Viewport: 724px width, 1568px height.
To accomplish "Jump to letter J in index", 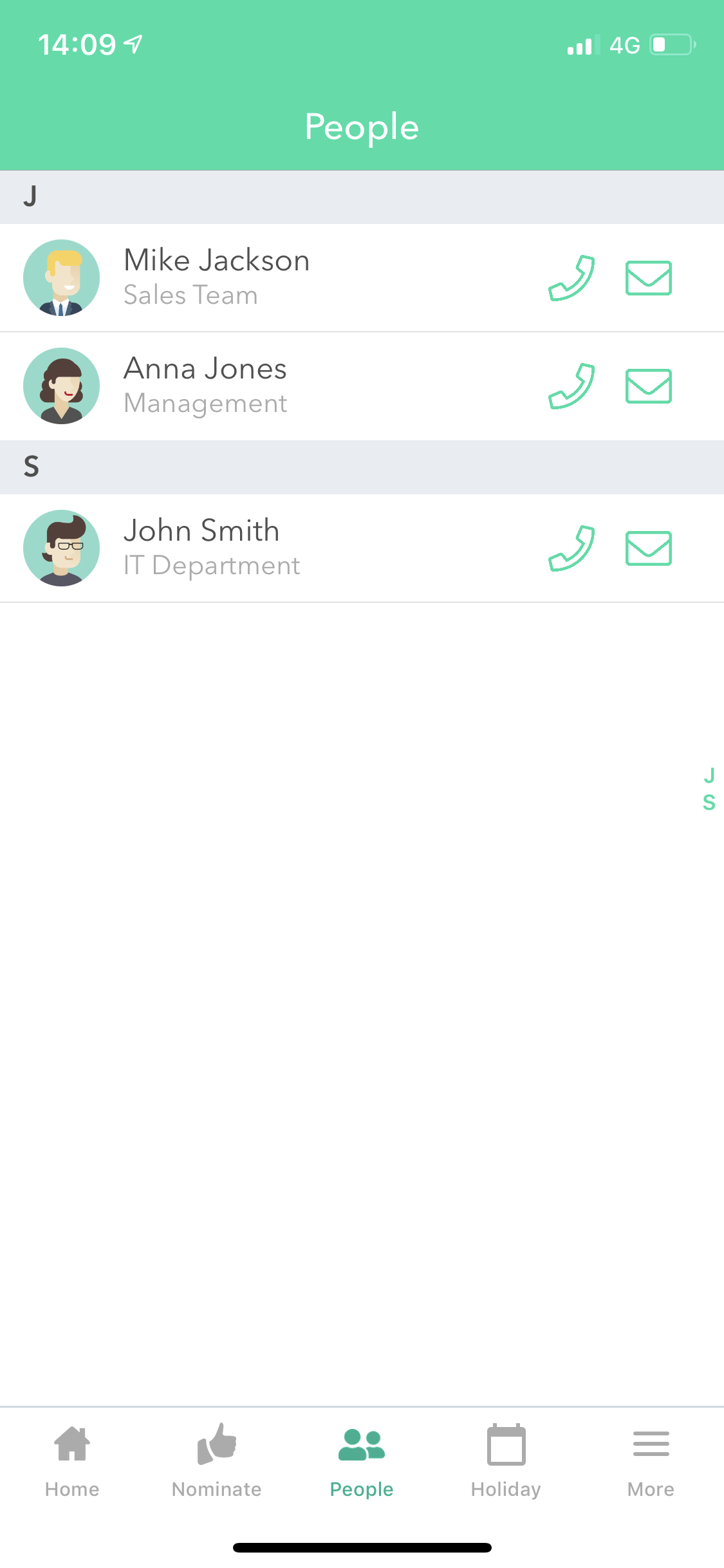I will click(x=709, y=776).
